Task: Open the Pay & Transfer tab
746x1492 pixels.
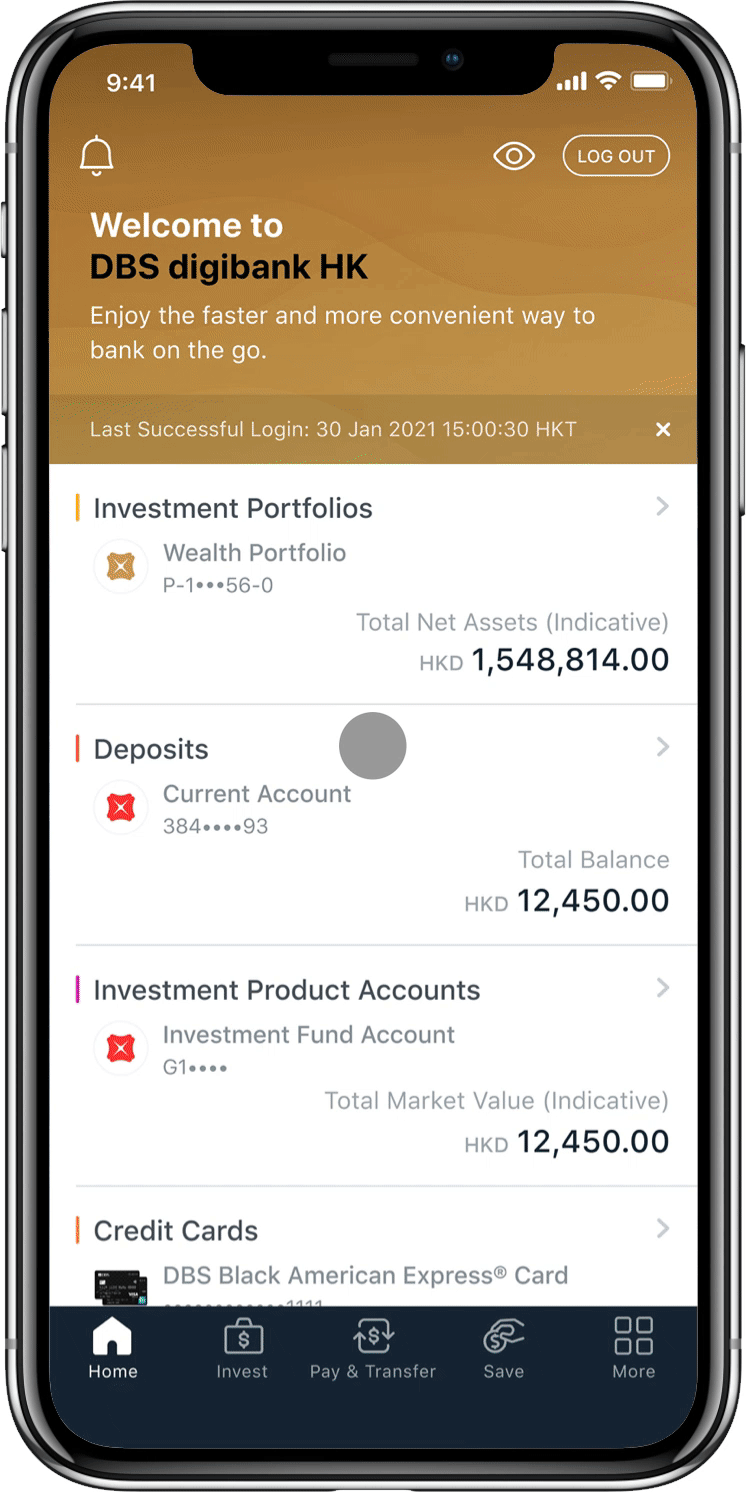Action: coord(373,1348)
